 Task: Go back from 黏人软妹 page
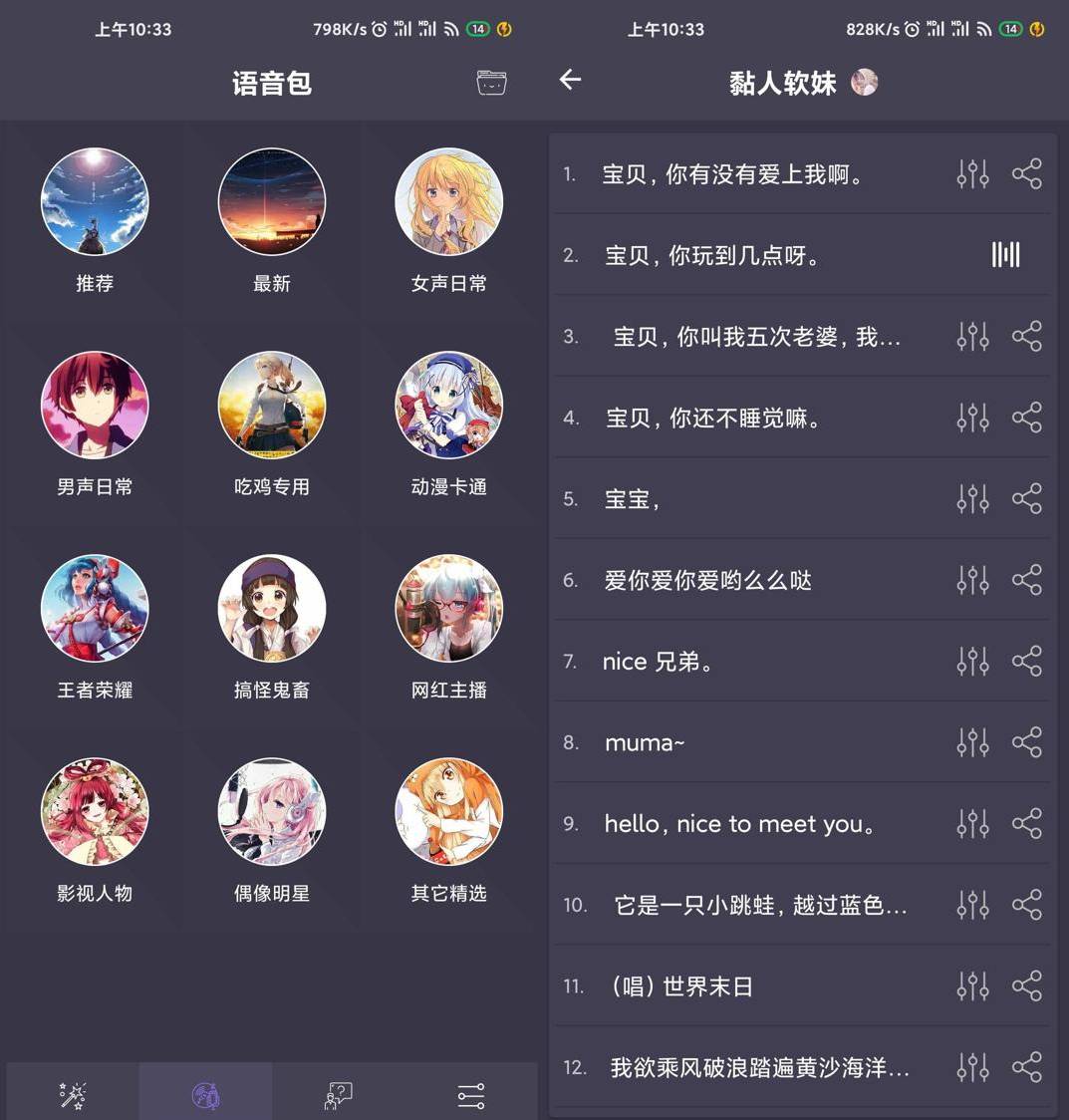(570, 81)
